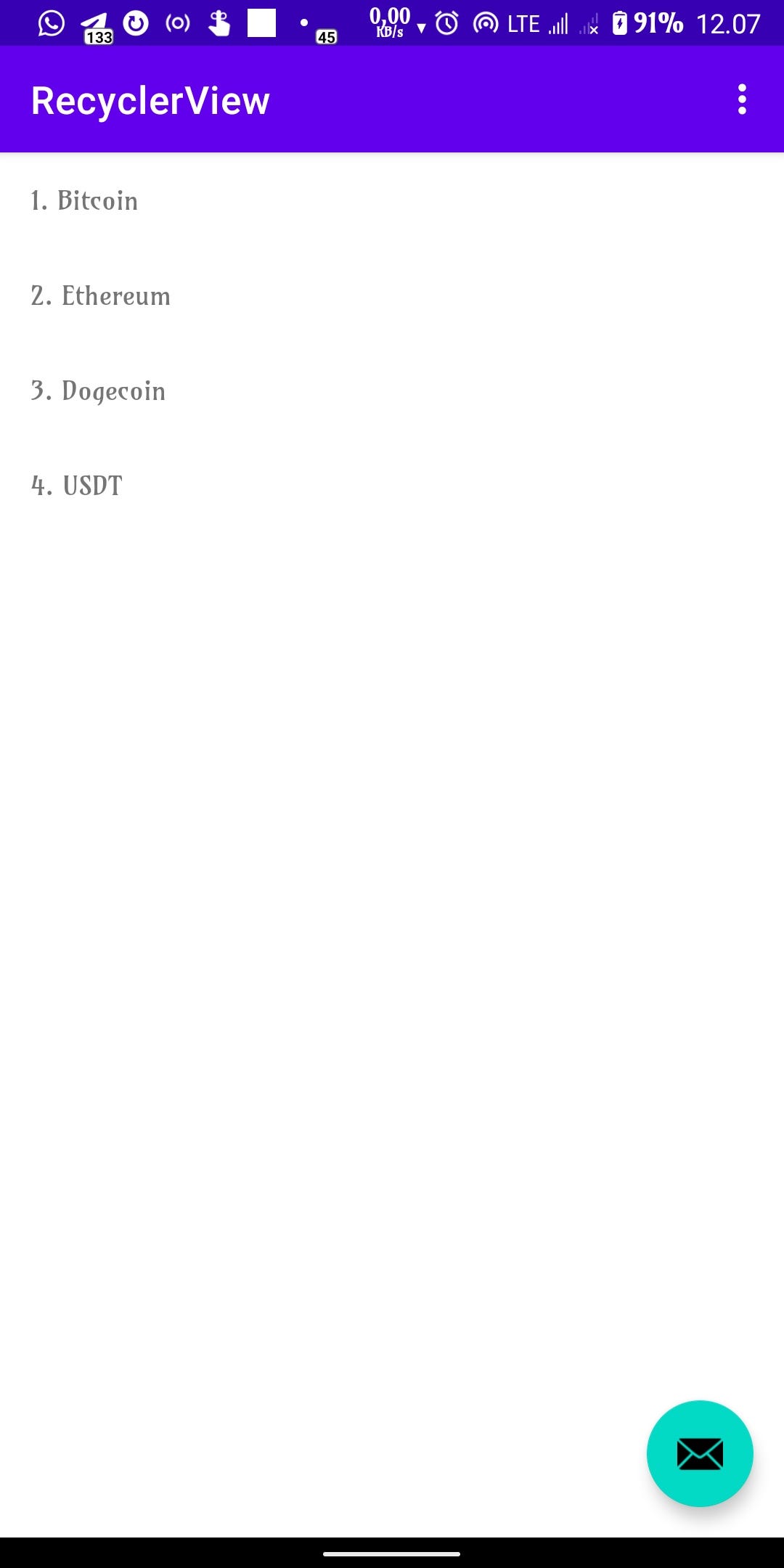Tap the mail floating action button
The width and height of the screenshot is (784, 1568).
click(699, 1453)
